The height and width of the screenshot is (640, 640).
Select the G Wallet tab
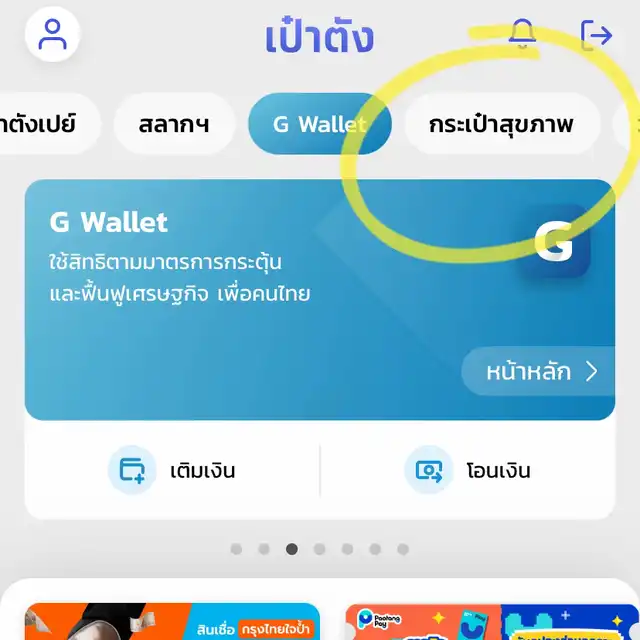319,125
